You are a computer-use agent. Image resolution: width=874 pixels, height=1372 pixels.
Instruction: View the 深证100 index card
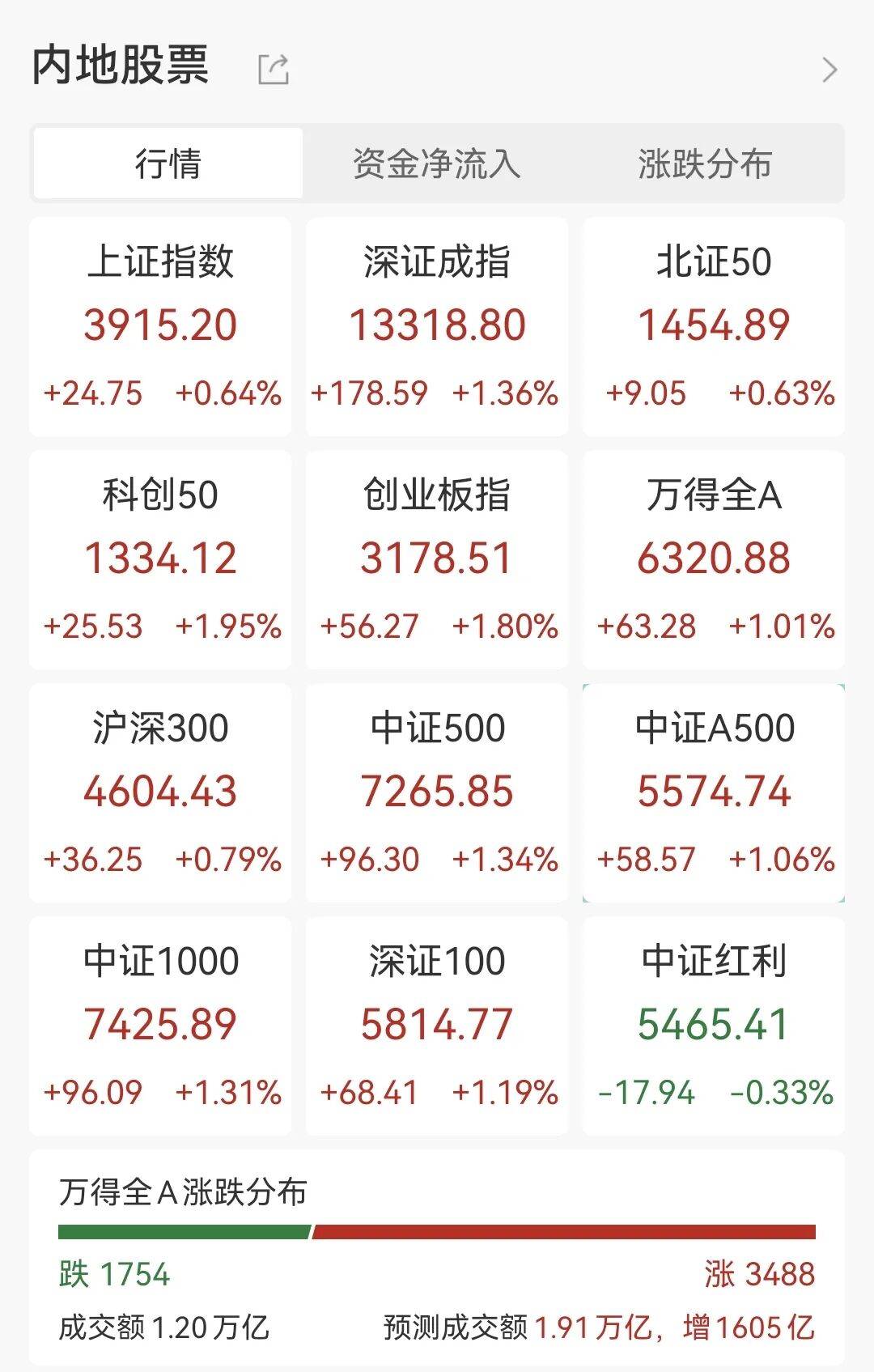(x=435, y=1024)
